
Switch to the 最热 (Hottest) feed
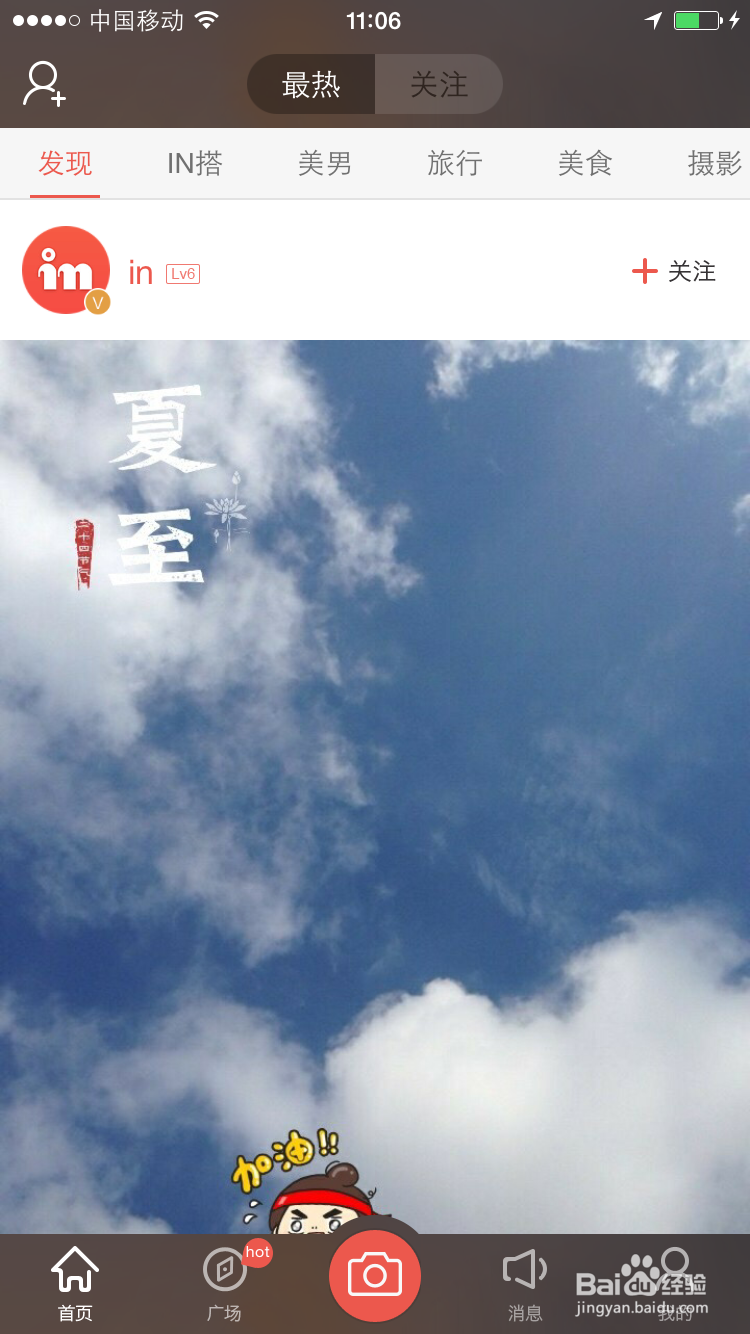(311, 84)
